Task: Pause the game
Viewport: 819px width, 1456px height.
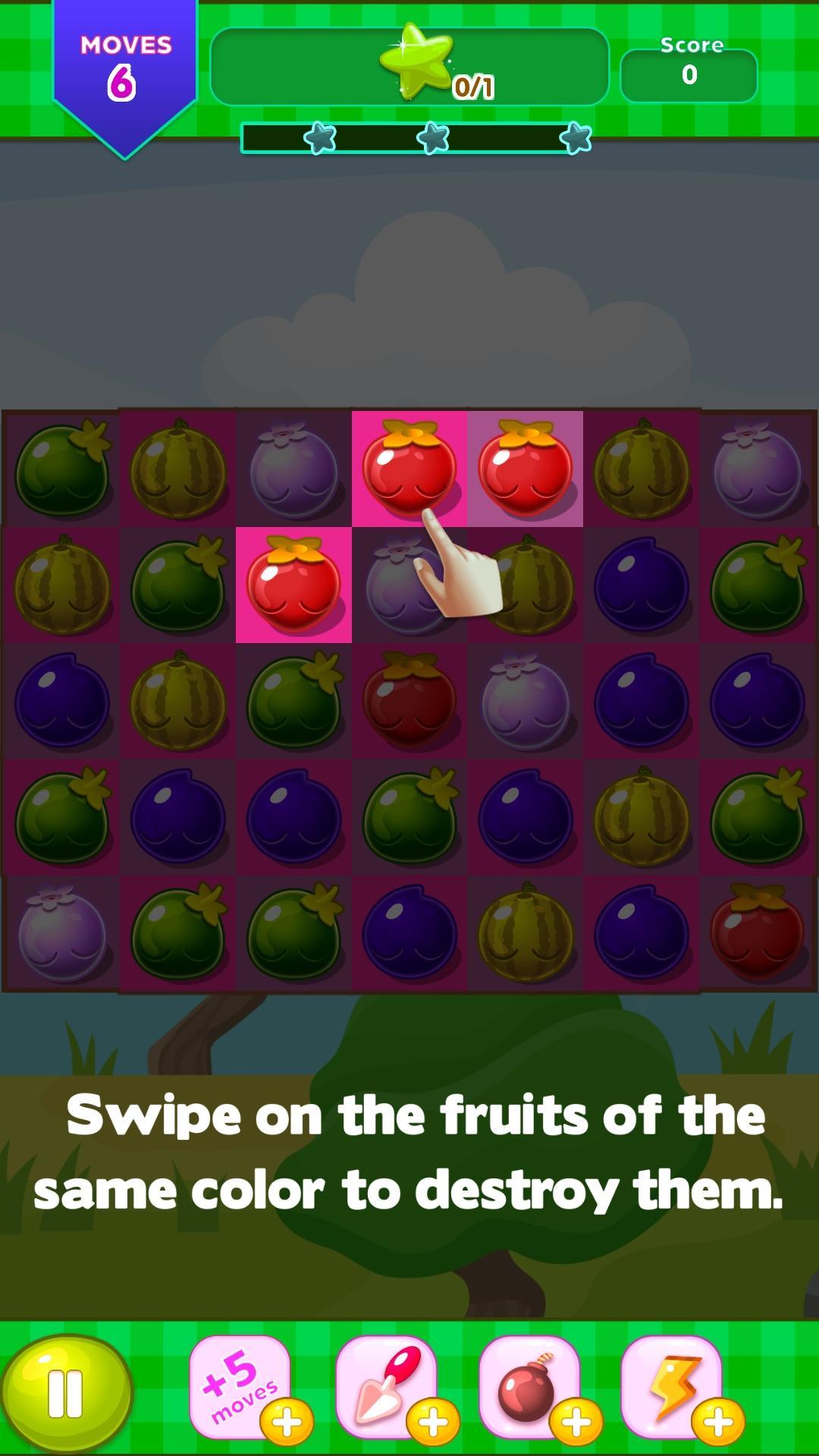Action: (66, 1392)
